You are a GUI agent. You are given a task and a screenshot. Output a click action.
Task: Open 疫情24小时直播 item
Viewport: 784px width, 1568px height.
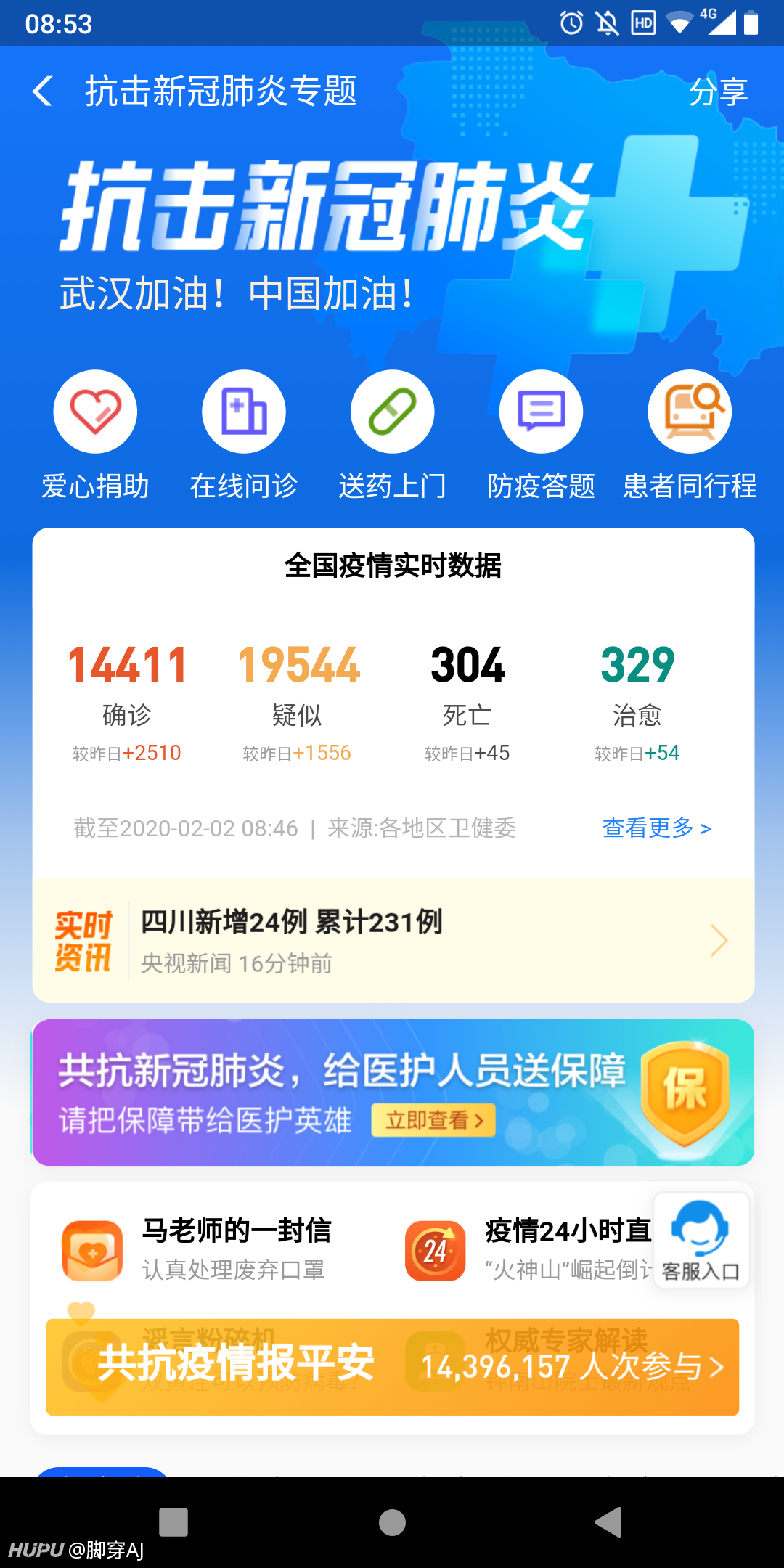pos(528,1250)
